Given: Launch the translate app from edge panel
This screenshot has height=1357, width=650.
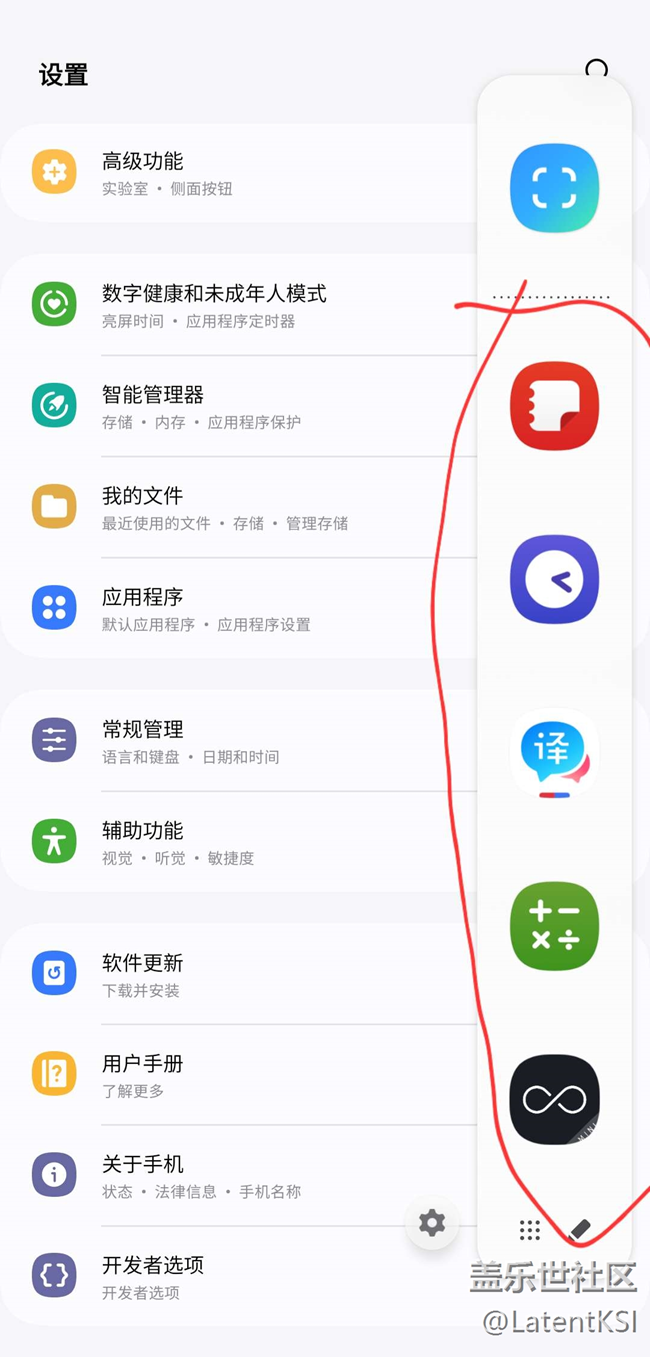Looking at the screenshot, I should tap(555, 753).
